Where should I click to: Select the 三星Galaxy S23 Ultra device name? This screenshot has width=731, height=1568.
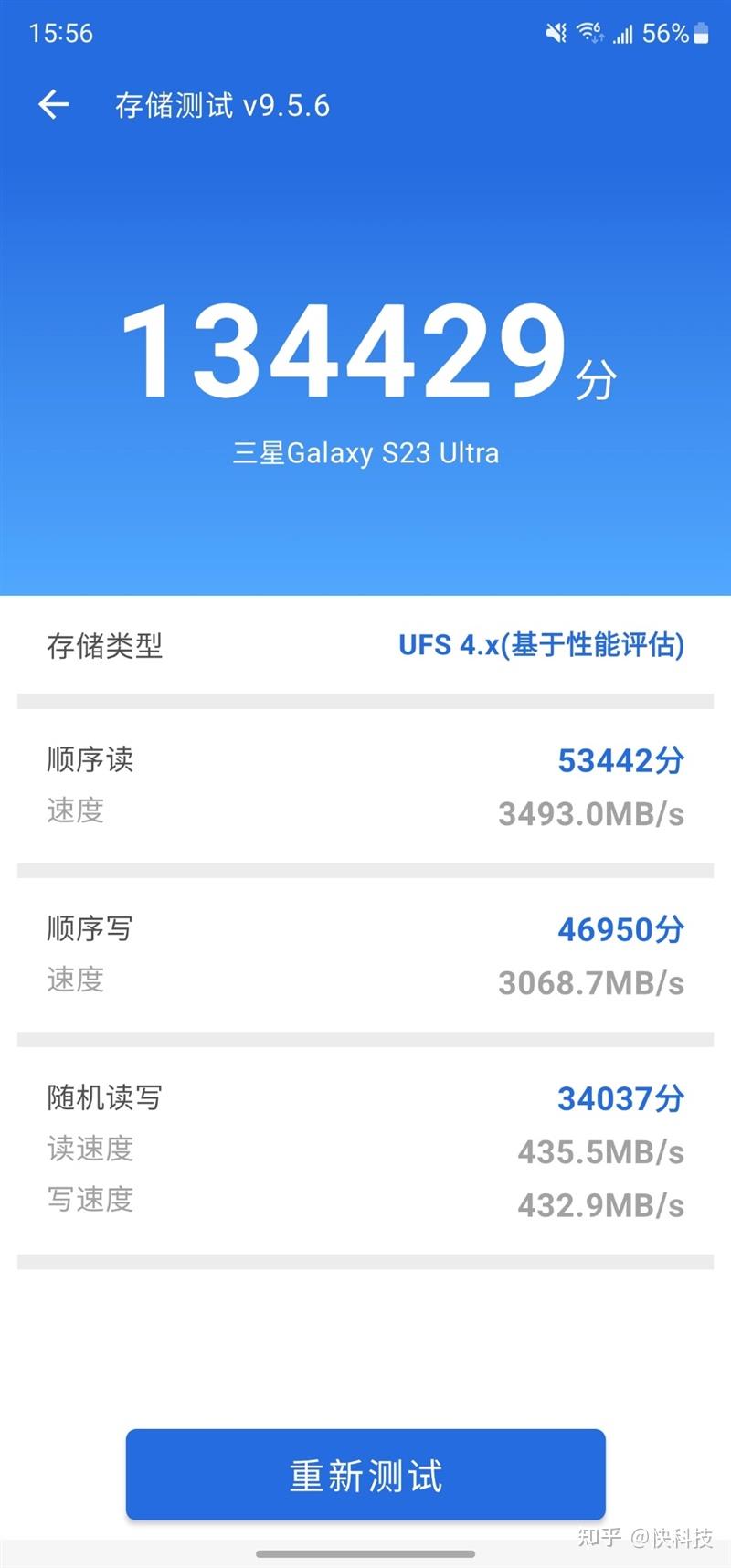click(x=365, y=453)
